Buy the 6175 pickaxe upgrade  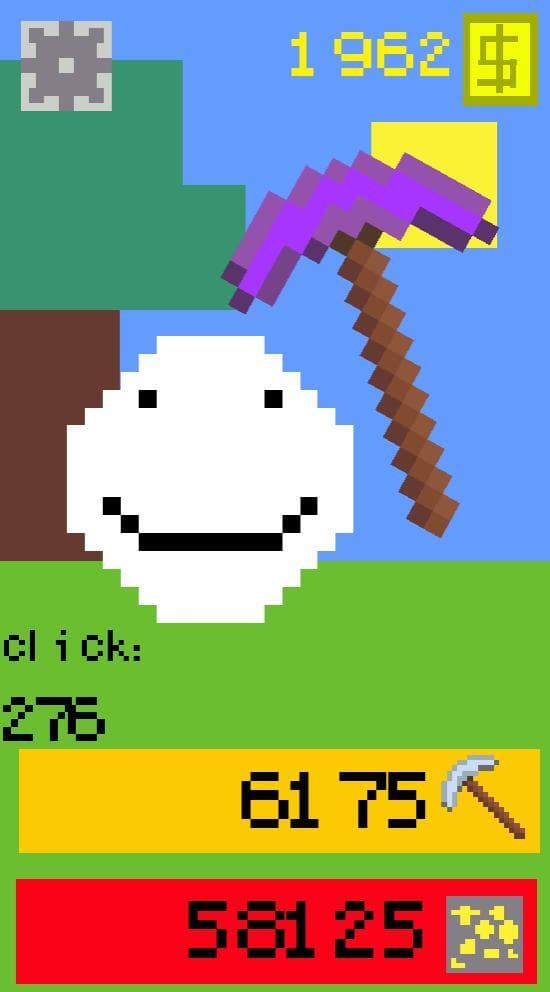click(279, 800)
